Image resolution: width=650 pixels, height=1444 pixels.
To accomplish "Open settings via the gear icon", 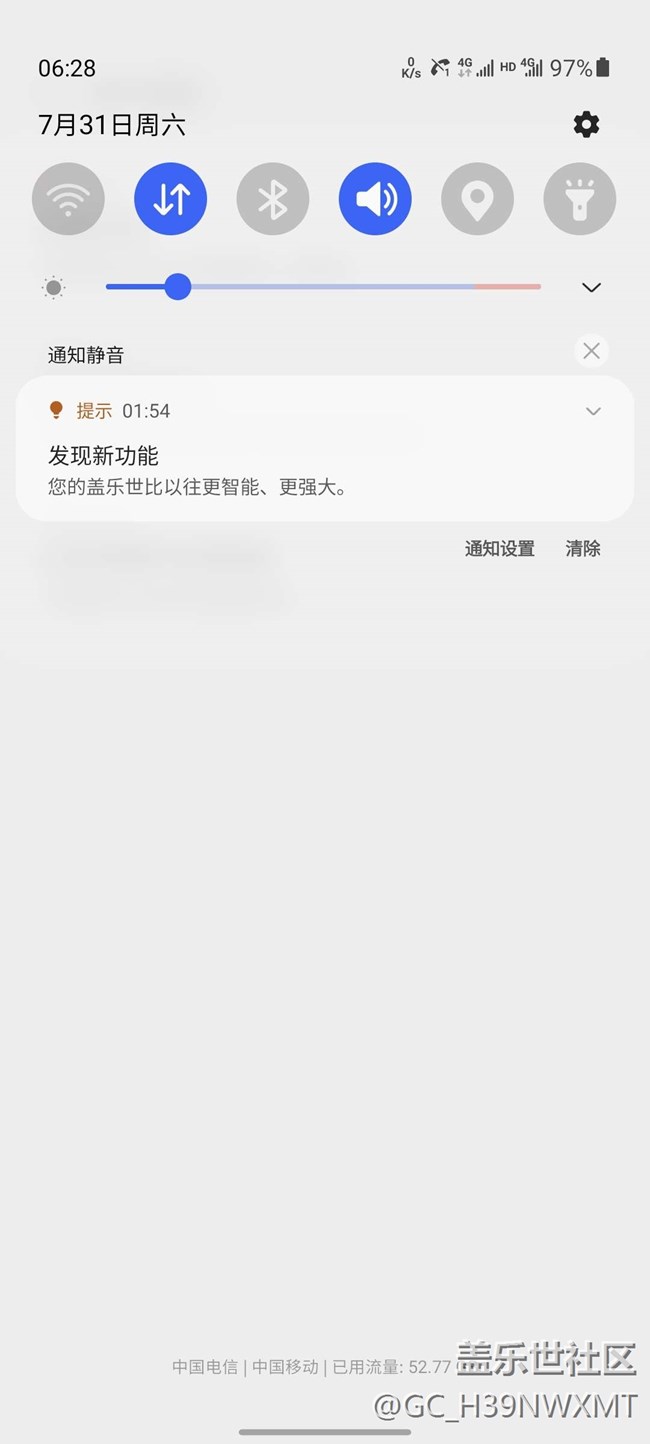I will 586,125.
